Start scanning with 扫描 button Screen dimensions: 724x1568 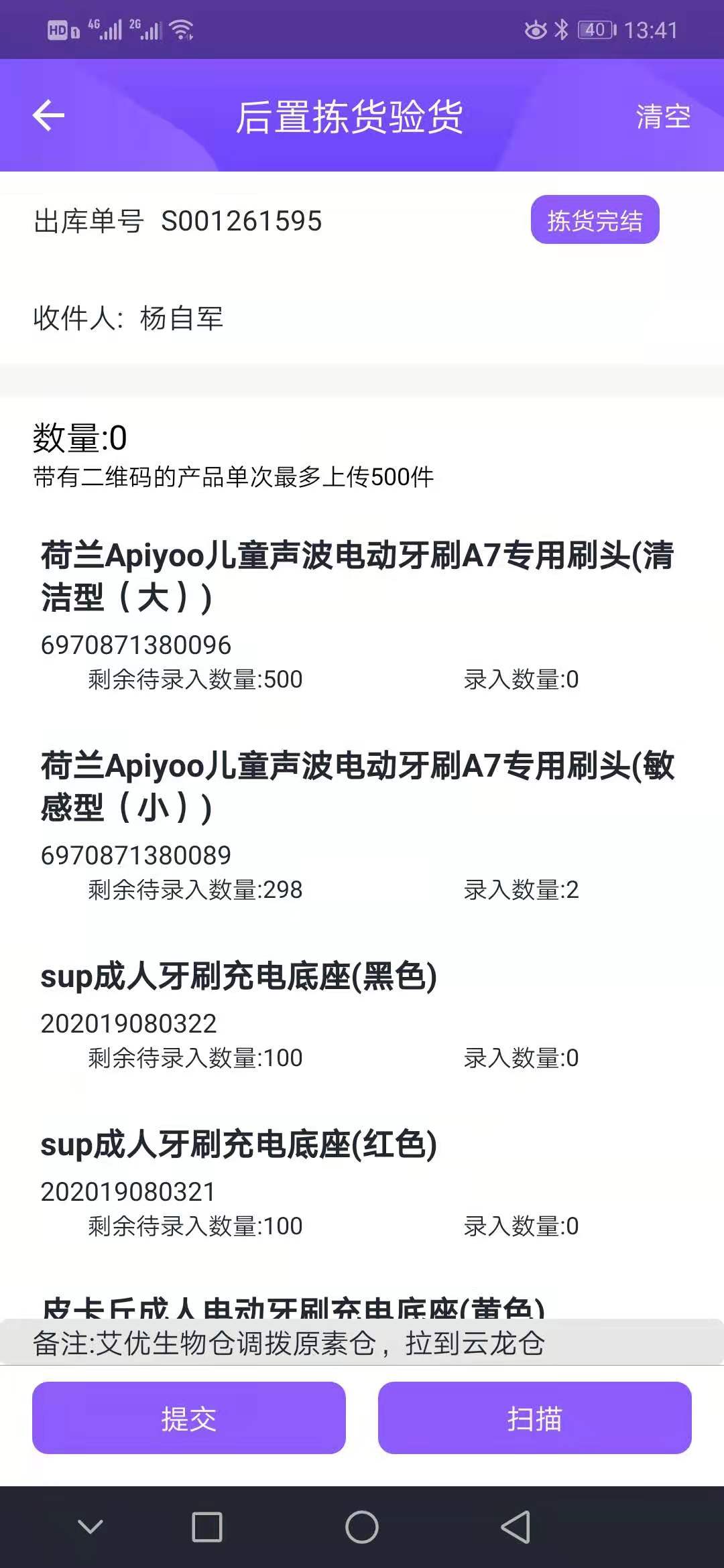534,1418
